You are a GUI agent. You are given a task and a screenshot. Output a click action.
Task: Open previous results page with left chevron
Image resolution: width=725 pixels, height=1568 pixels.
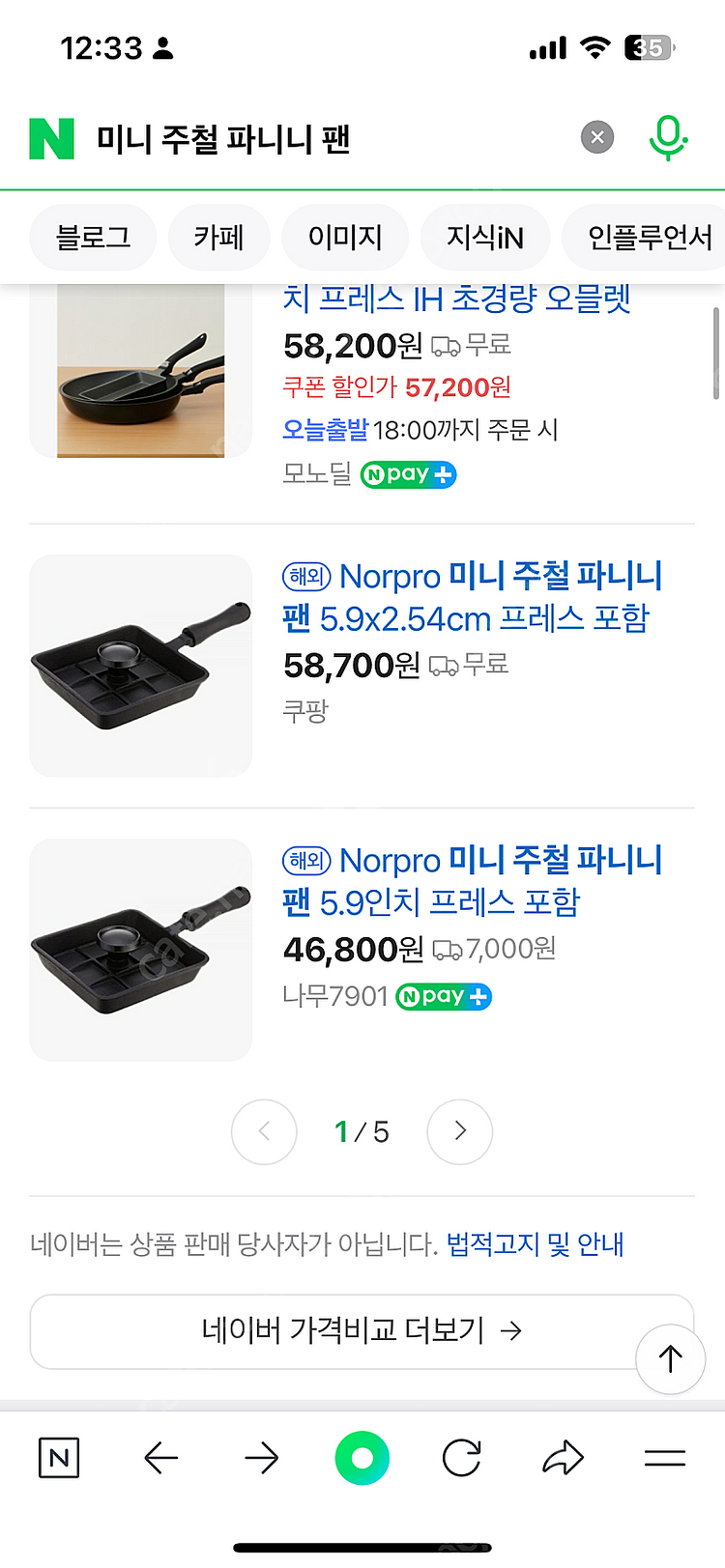pos(264,1131)
